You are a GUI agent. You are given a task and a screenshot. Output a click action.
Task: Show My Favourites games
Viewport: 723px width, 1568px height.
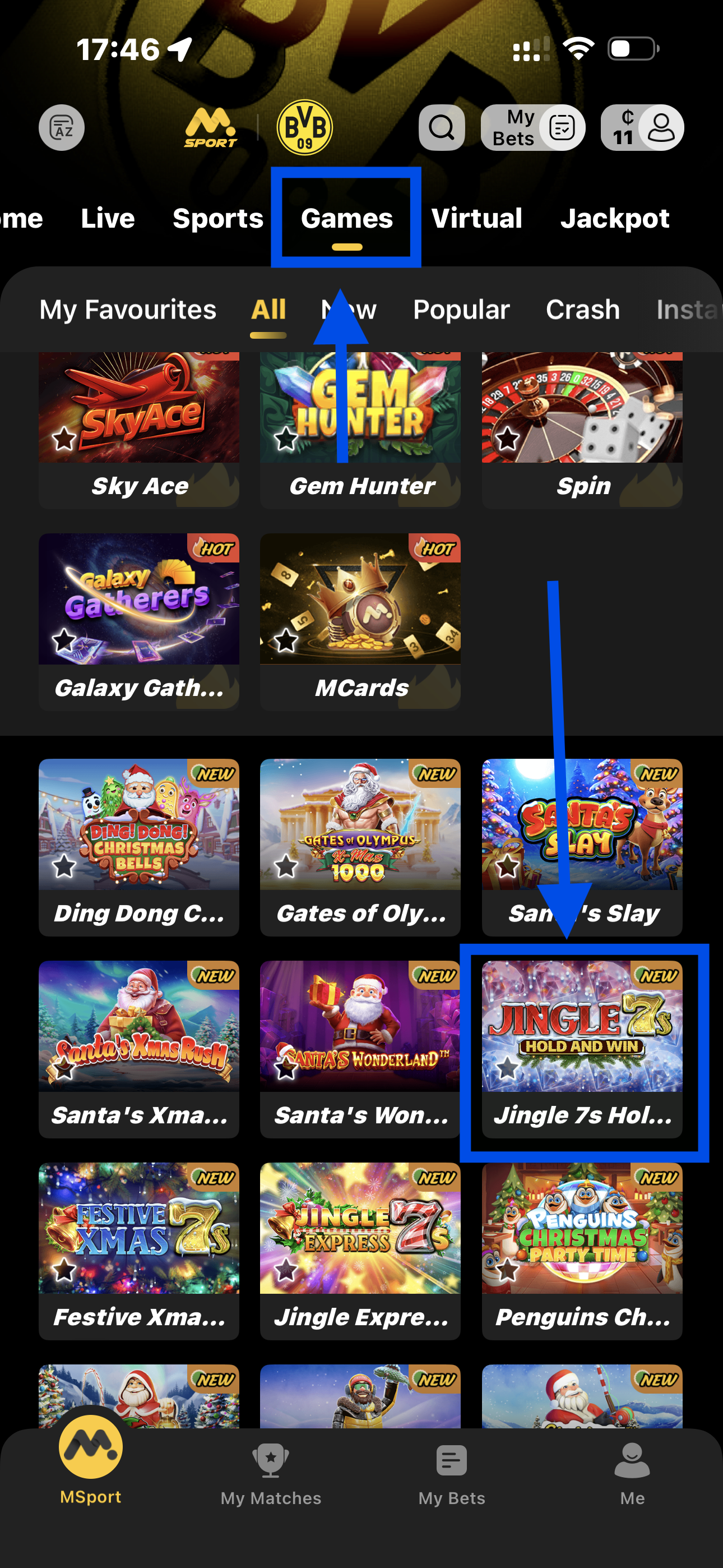point(128,310)
